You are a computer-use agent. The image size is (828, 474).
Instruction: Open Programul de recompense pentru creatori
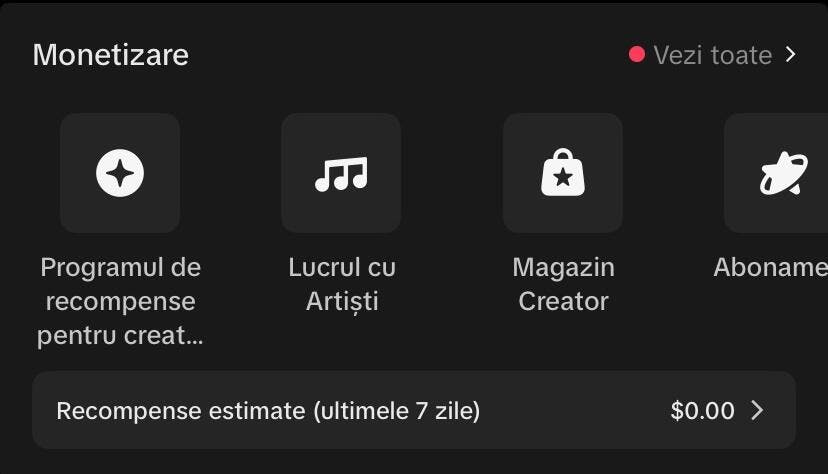(120, 173)
